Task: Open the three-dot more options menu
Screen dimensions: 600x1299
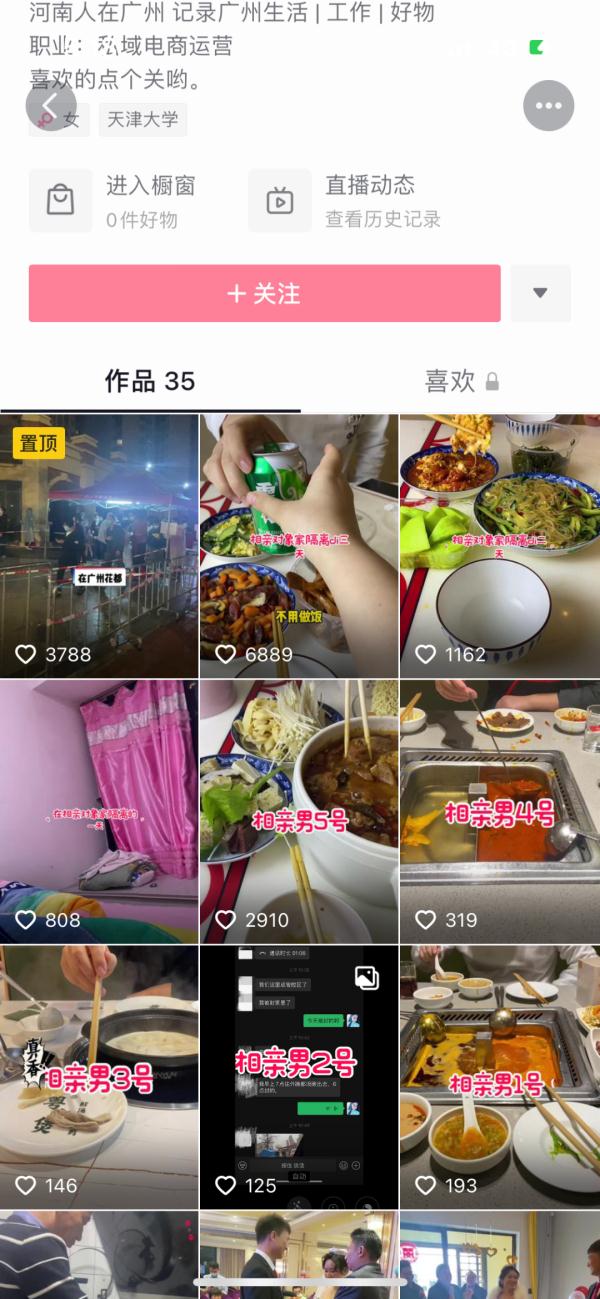Action: tap(548, 105)
